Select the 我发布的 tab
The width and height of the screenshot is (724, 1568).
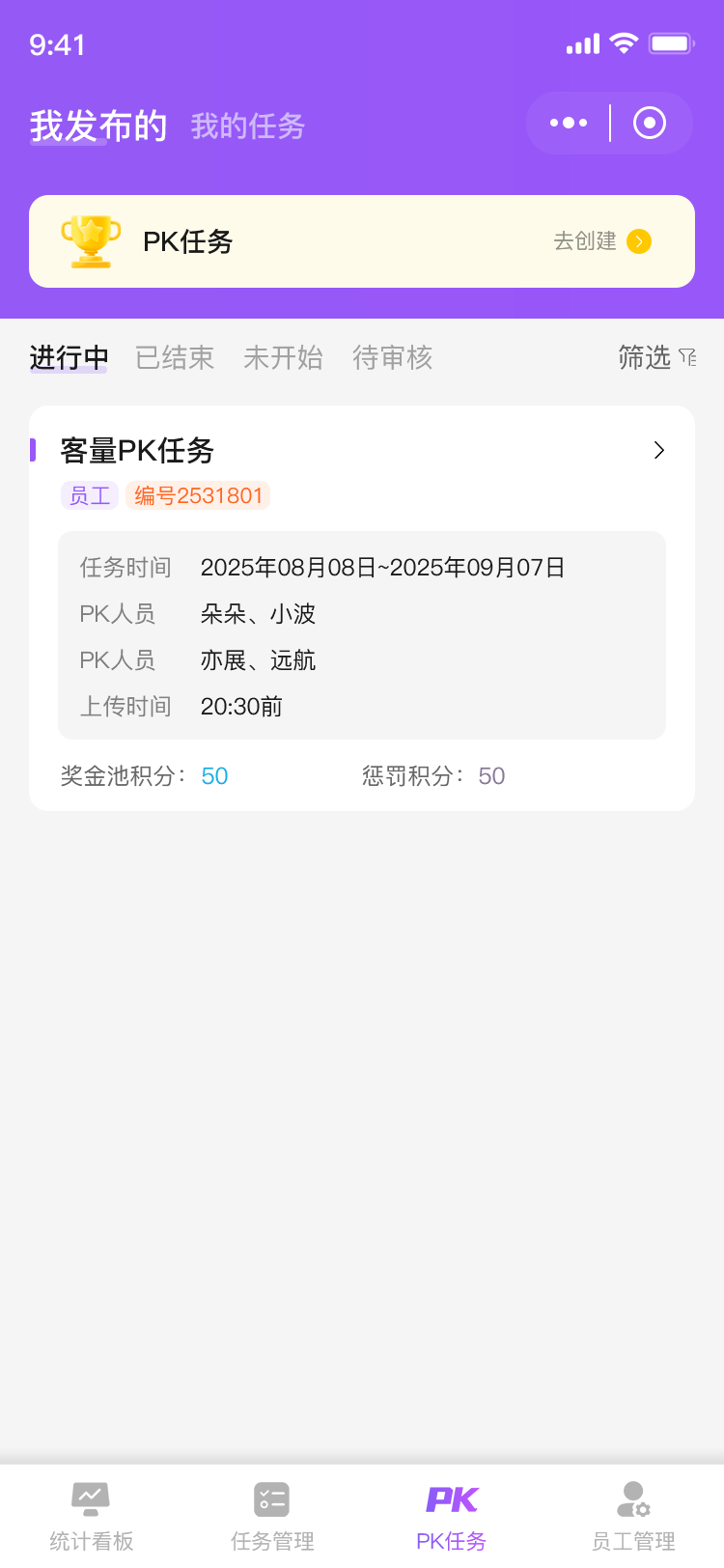point(97,126)
